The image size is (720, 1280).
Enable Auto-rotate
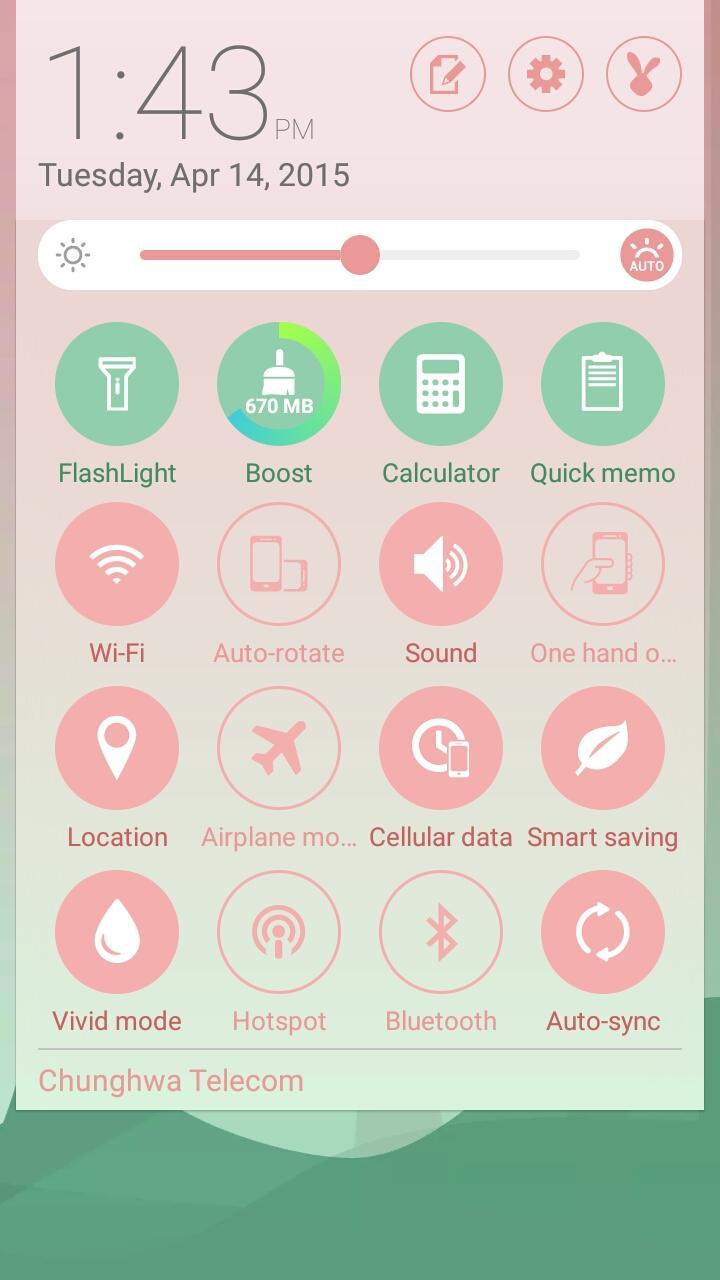pyautogui.click(x=279, y=563)
